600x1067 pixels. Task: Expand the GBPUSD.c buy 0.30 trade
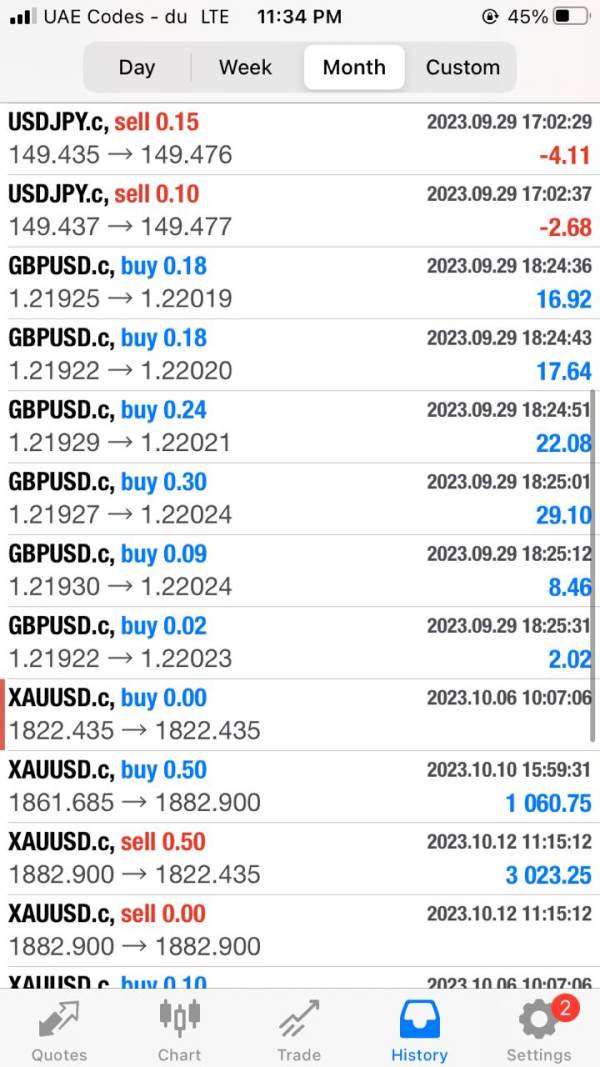coord(300,499)
